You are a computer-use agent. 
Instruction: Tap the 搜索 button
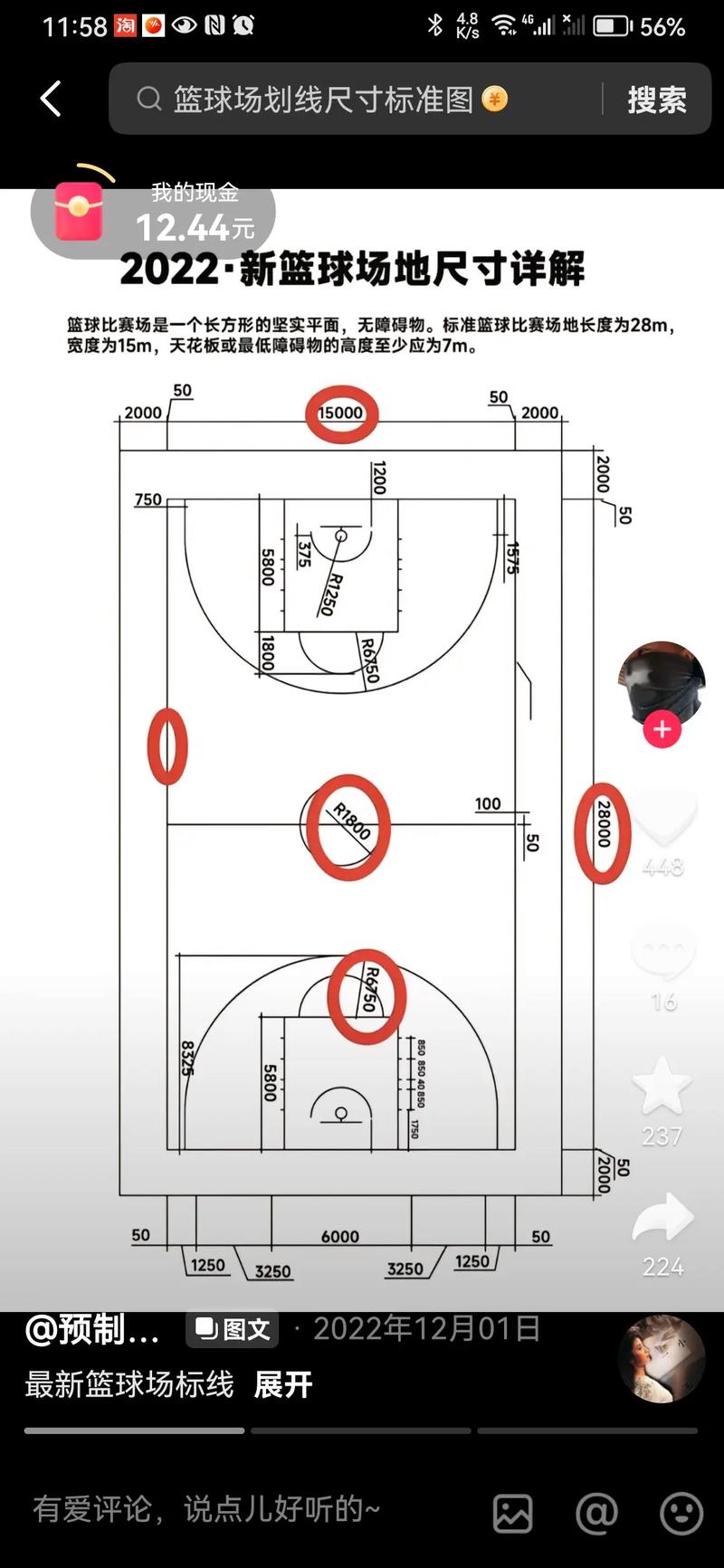pos(657,100)
